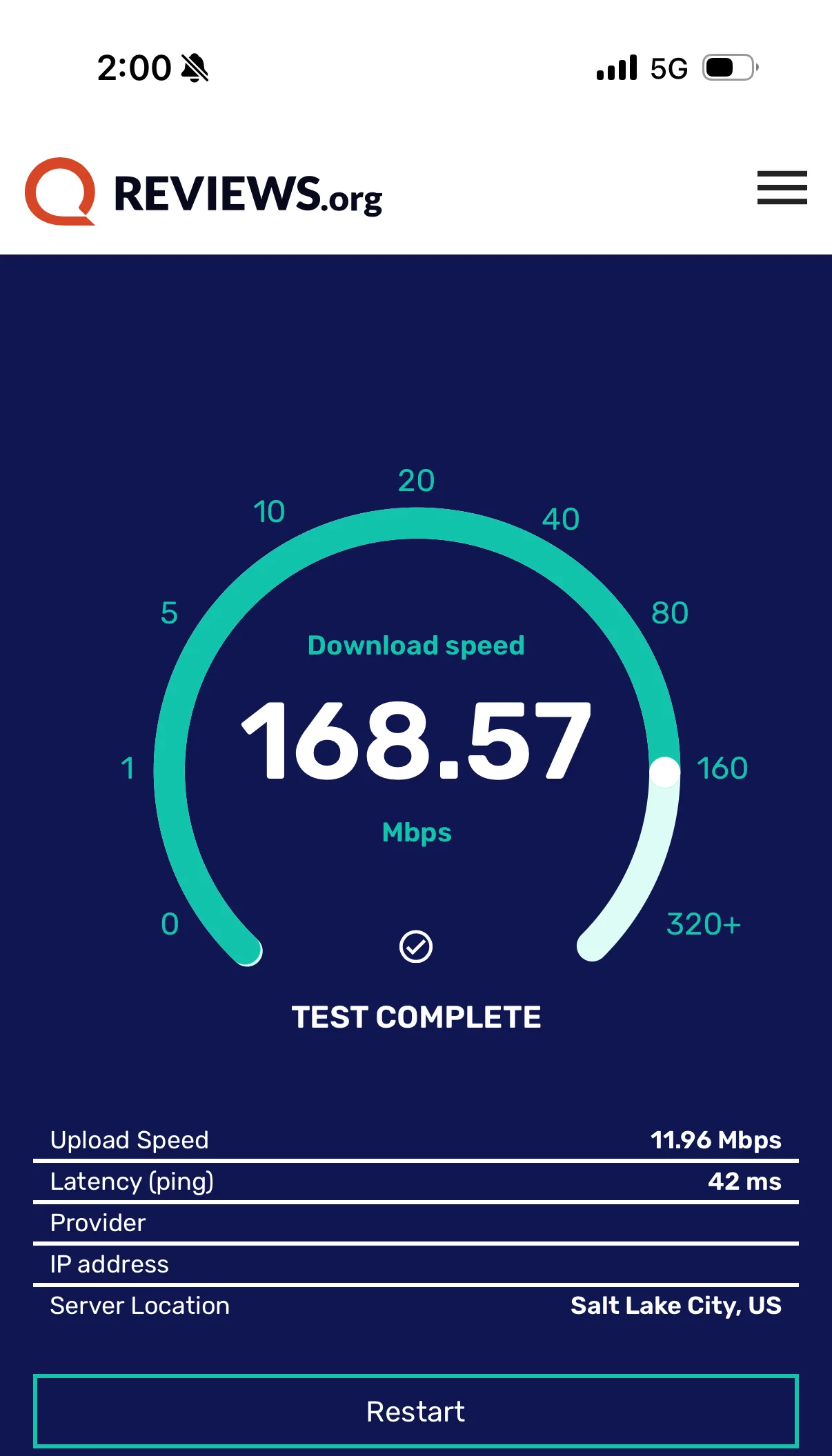Click the Latency ping value 42 ms

tap(745, 1181)
